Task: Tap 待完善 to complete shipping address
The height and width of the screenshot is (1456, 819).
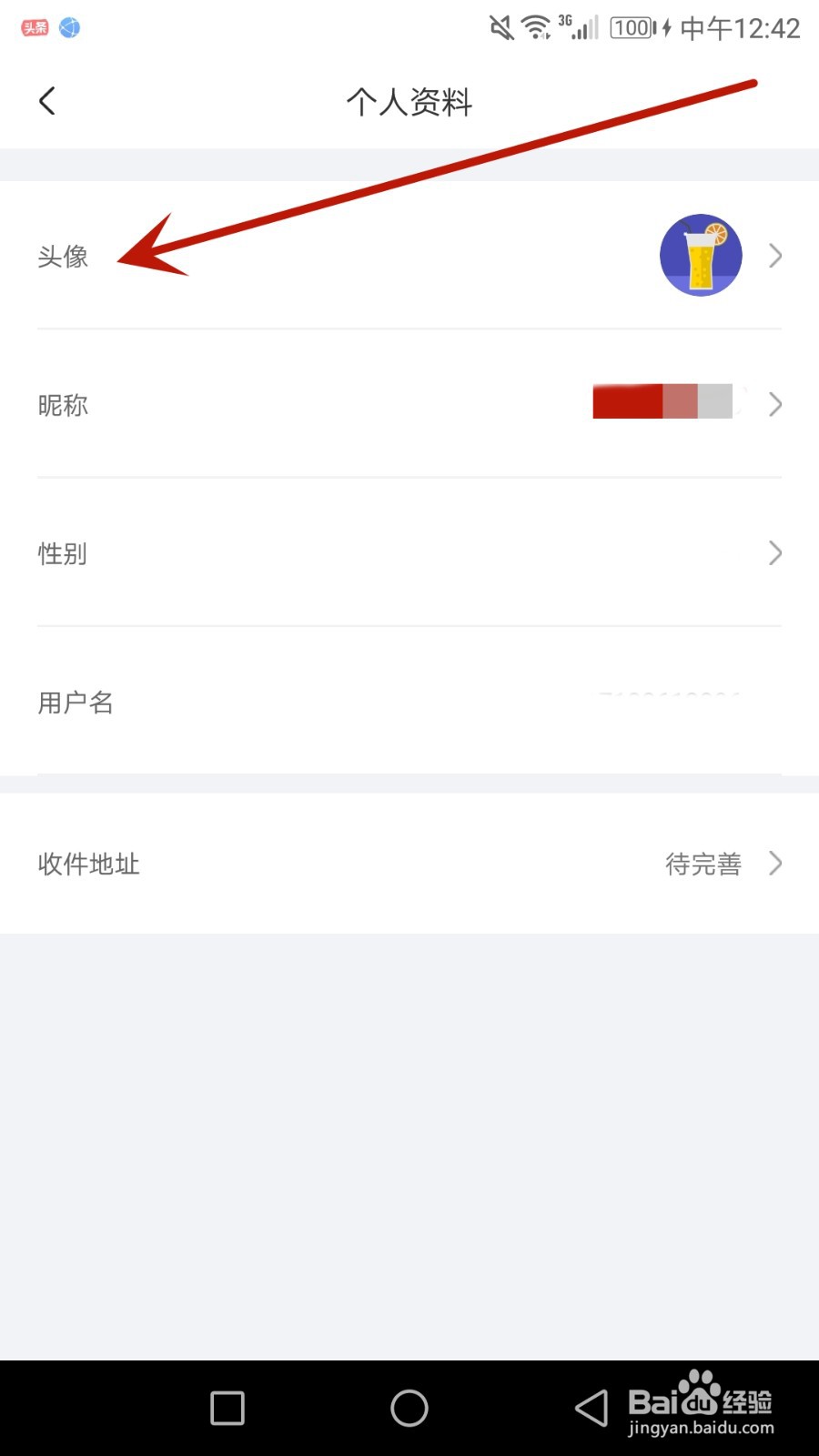Action: (703, 864)
